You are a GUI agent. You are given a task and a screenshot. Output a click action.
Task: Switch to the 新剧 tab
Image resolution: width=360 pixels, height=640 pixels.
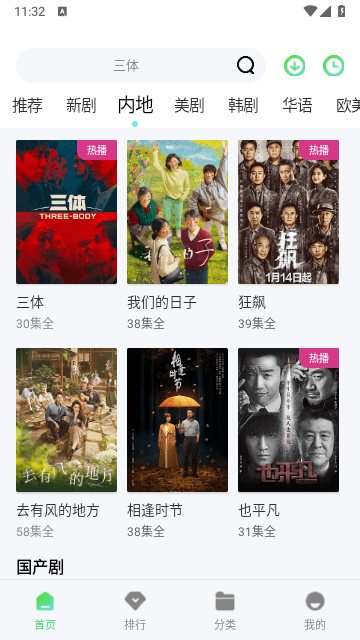coord(81,105)
